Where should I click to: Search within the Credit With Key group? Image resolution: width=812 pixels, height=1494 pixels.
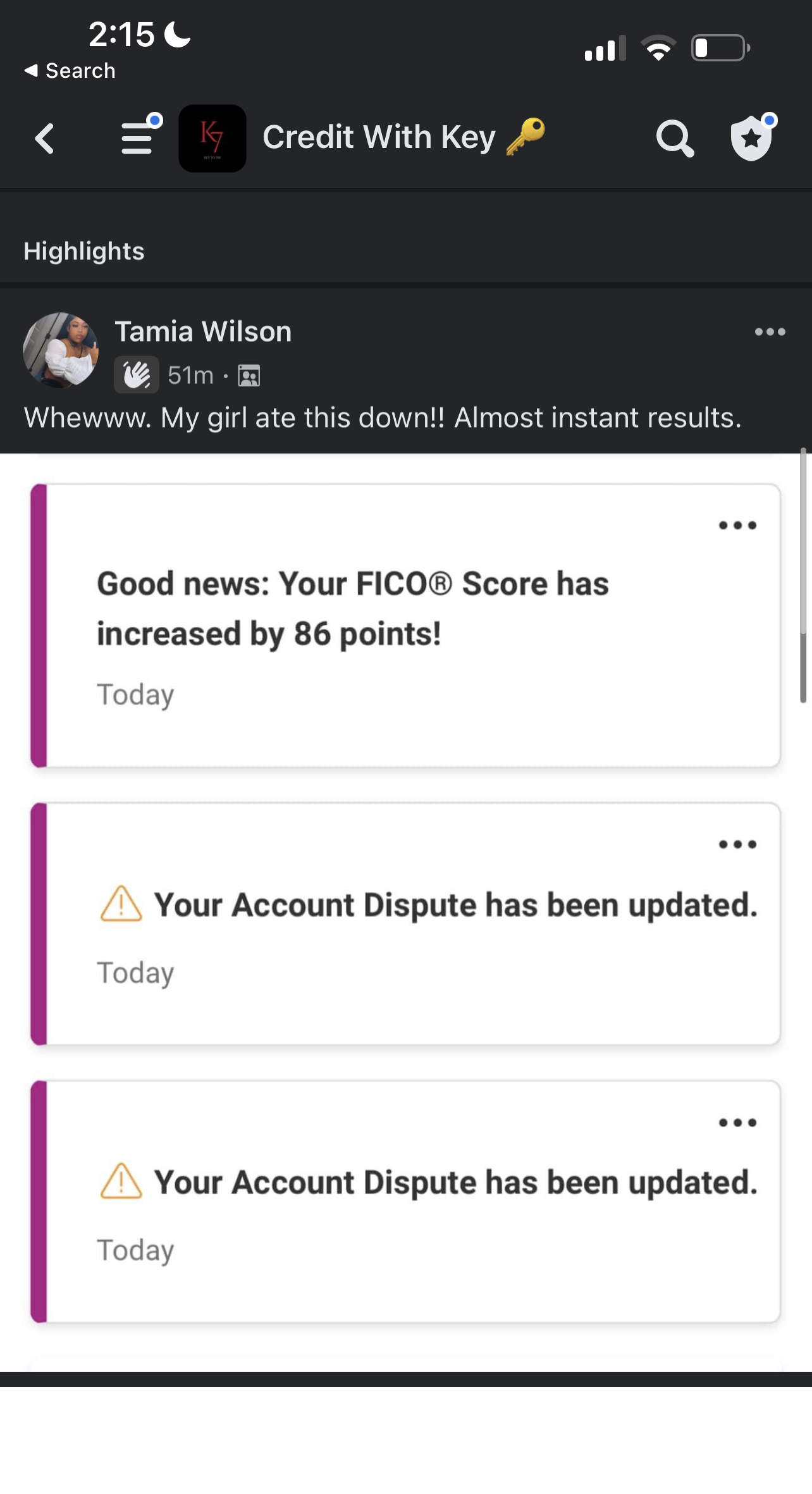674,138
